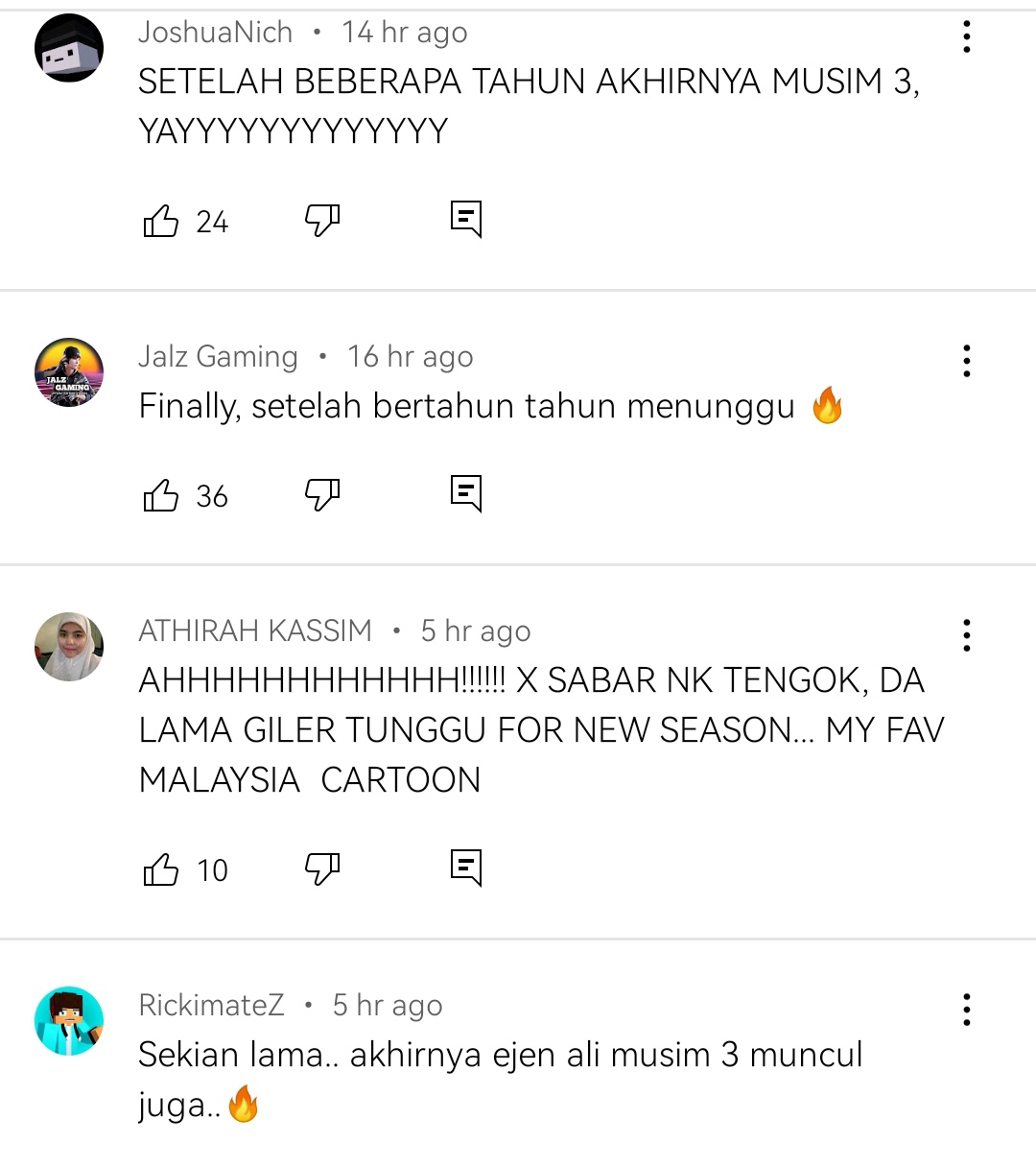This screenshot has height=1166, width=1036.
Task: View JoshuaNich's profile avatar
Action: [69, 48]
